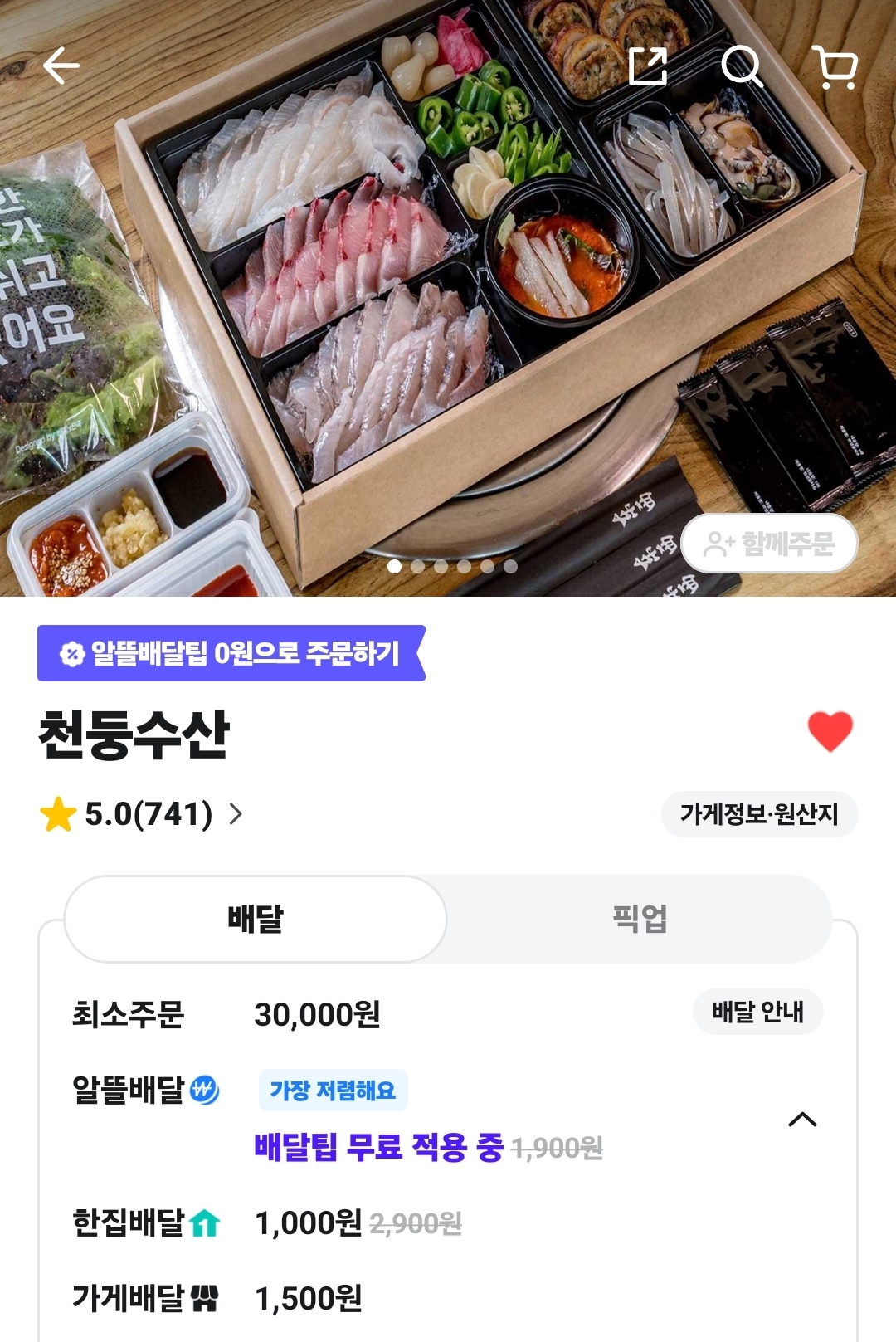This screenshot has width=896, height=1342.
Task: Go back using the arrow icon
Action: (61, 66)
